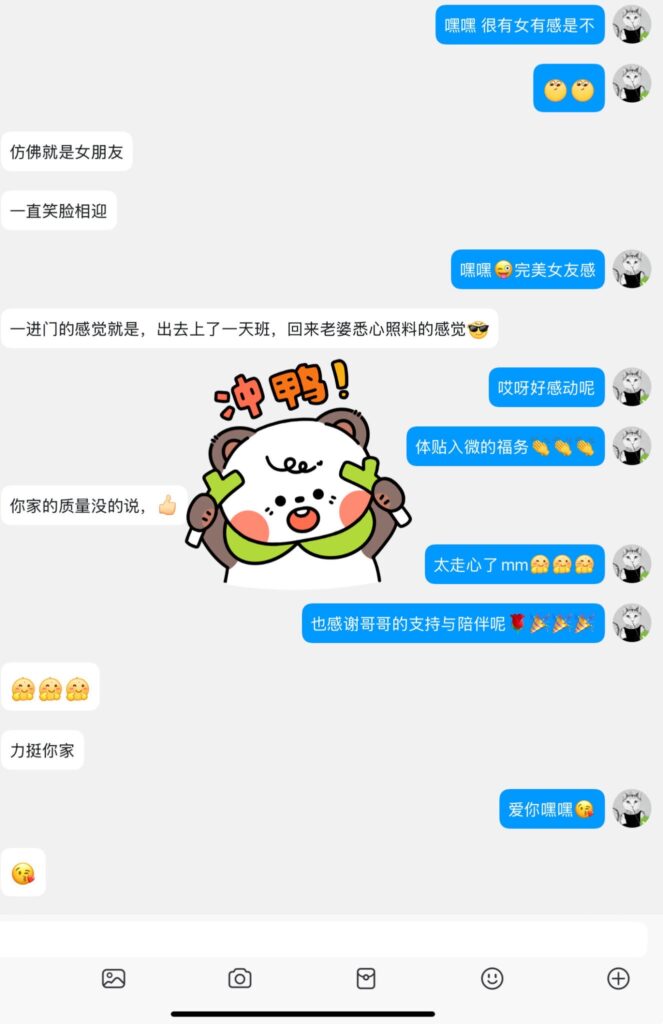Open the camera to take a photo
The image size is (663, 1024).
(240, 979)
